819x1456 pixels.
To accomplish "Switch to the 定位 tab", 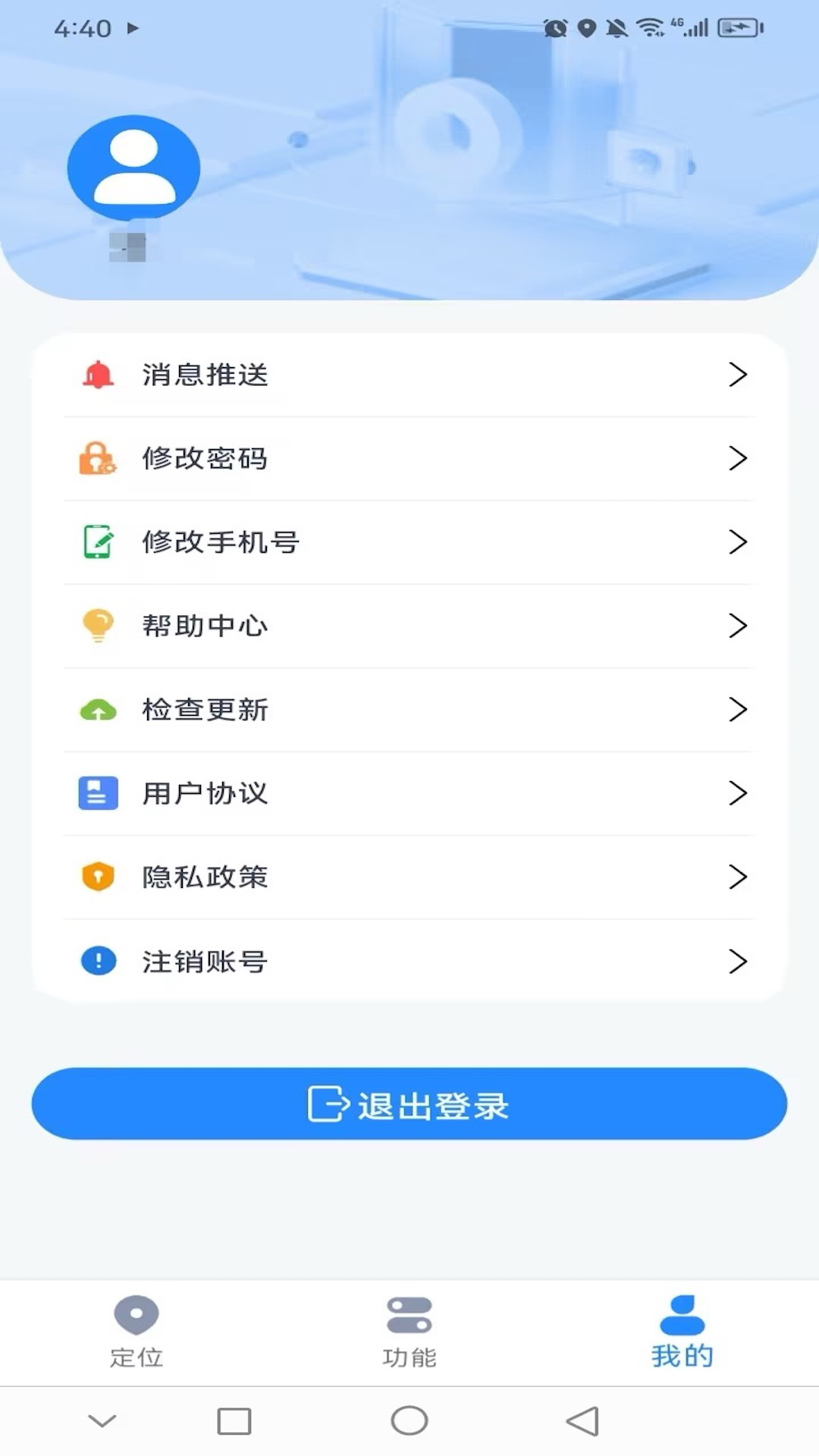I will click(x=136, y=1332).
